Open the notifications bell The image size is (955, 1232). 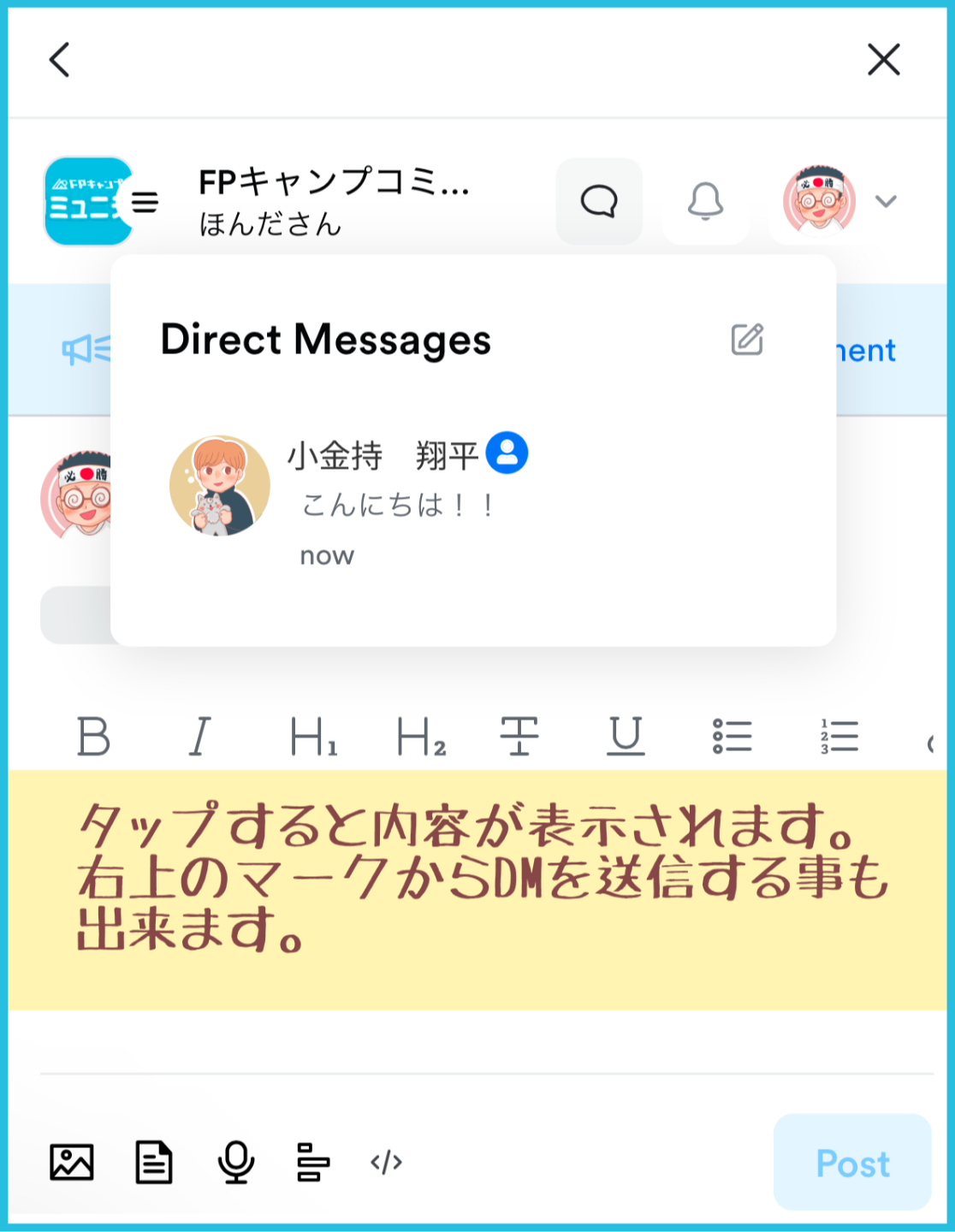tap(706, 201)
